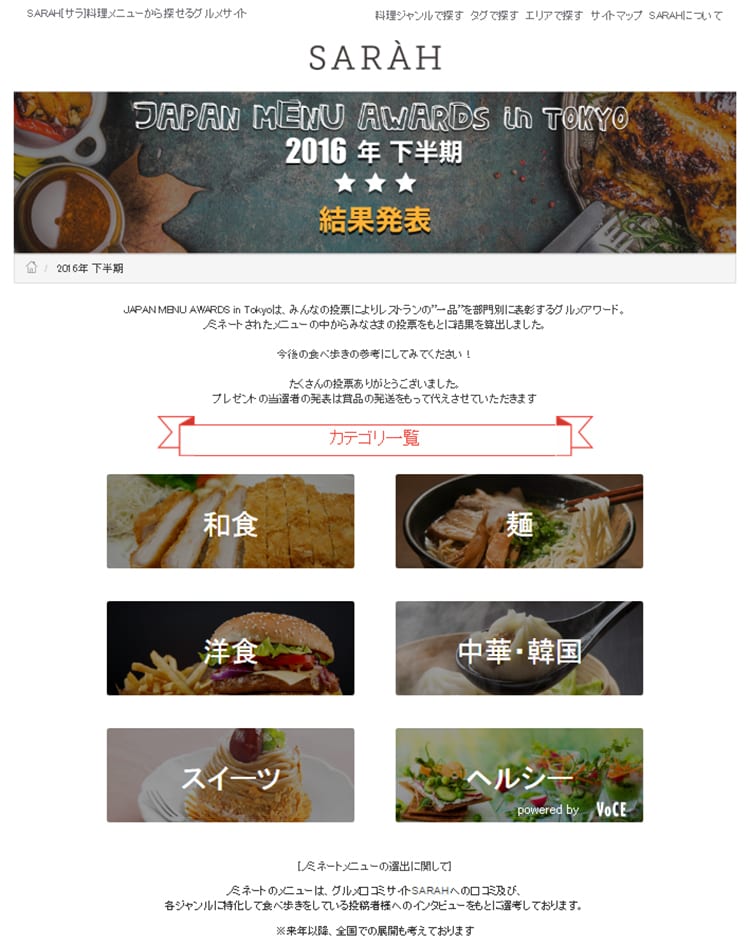
Task: Open the 麺 category tile
Action: coord(519,521)
